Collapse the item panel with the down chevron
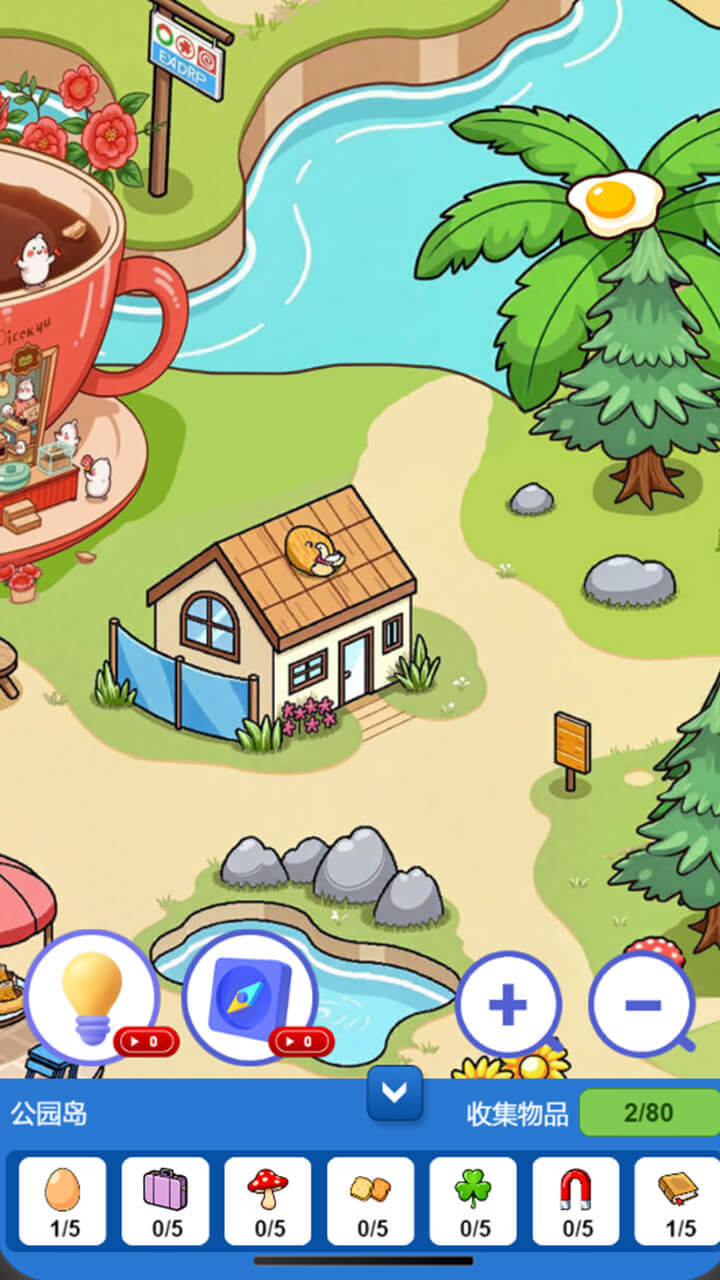This screenshot has width=720, height=1280. 394,1092
